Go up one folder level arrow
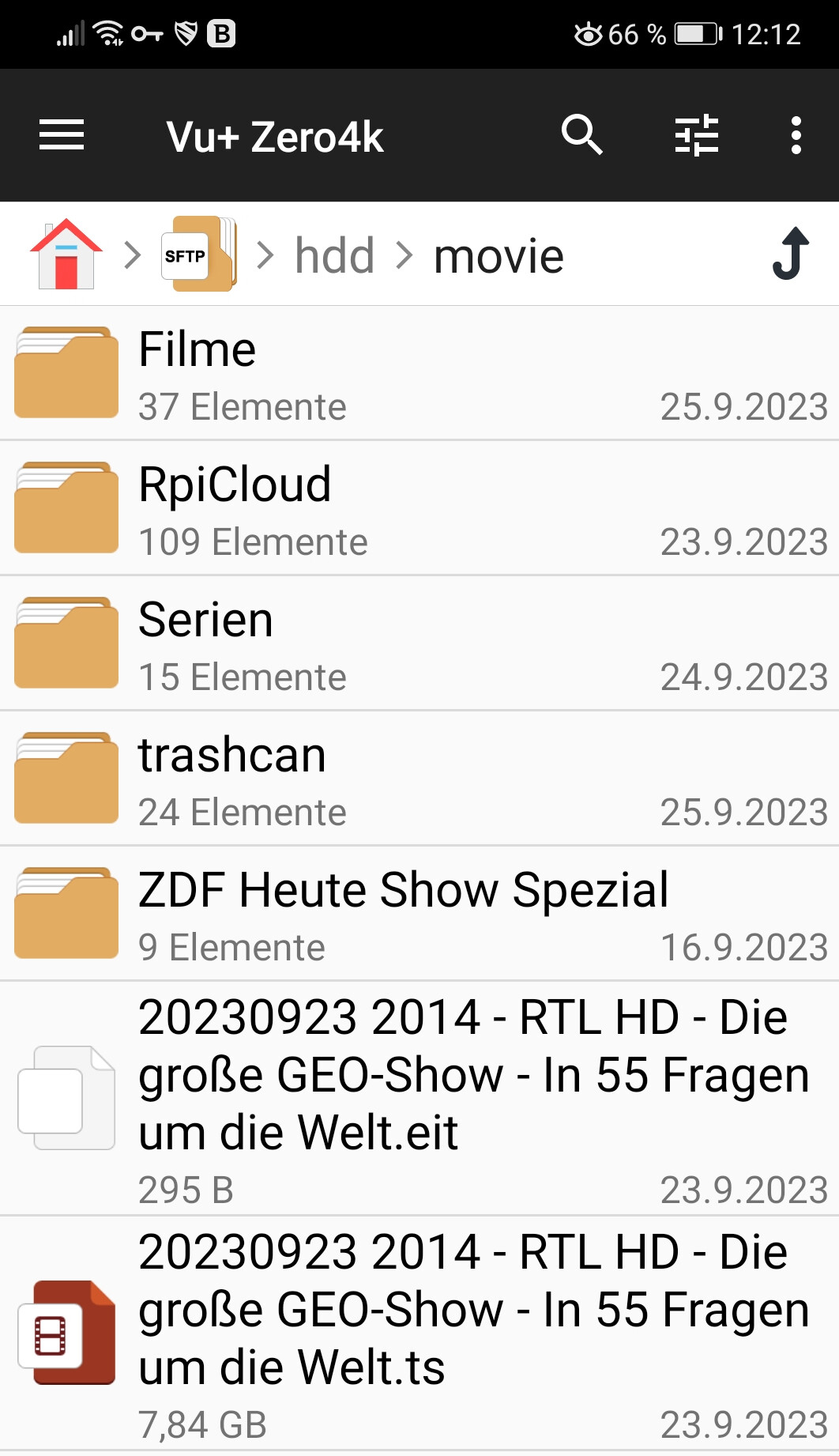 (792, 255)
